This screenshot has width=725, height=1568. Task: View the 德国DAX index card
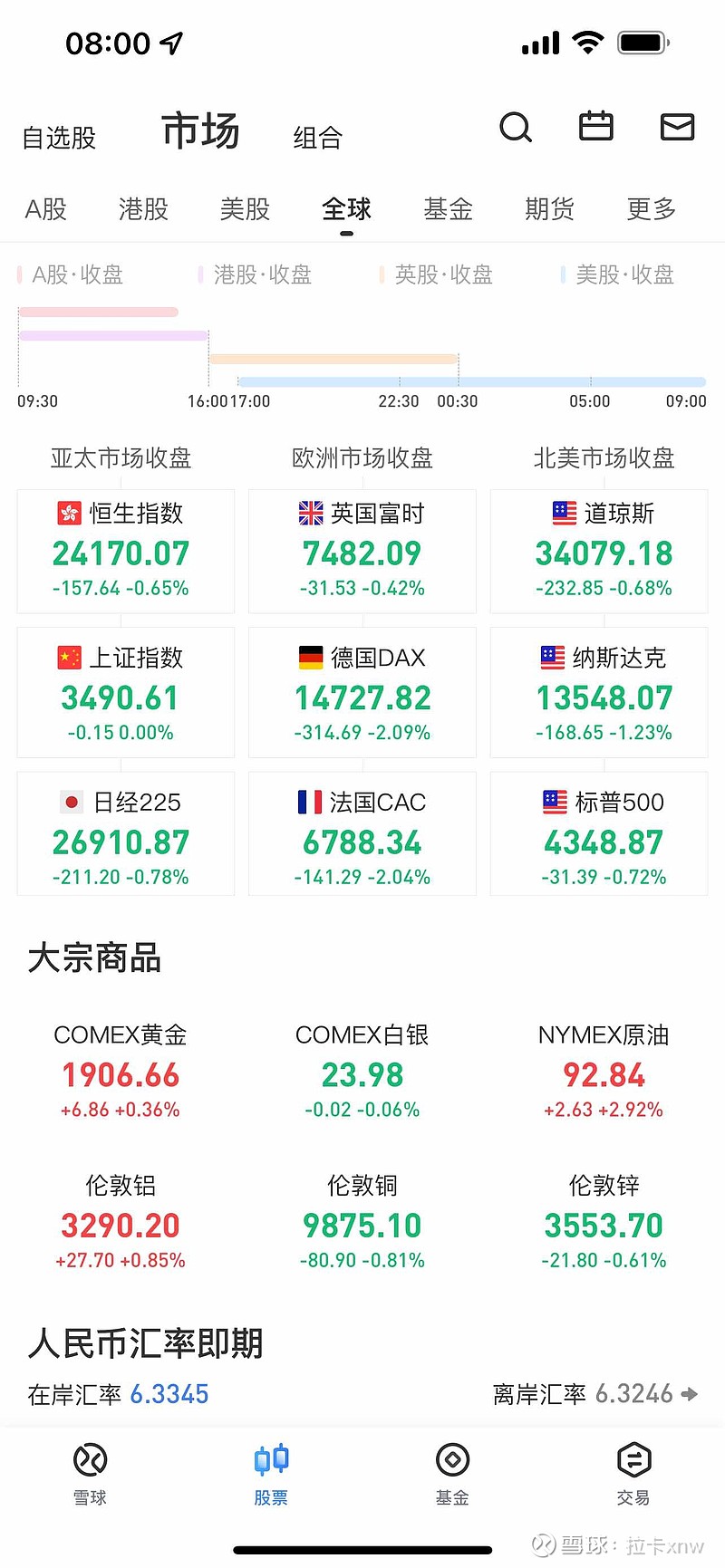pos(362,692)
